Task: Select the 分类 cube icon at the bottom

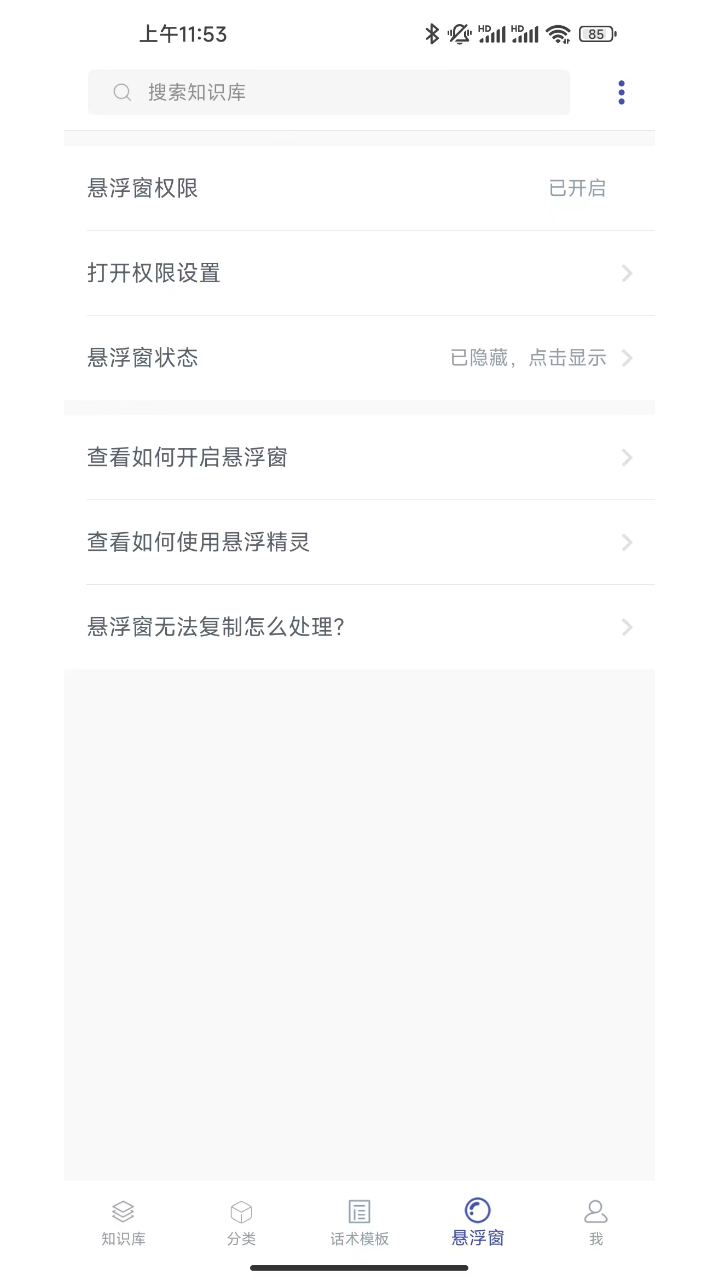Action: (241, 1211)
